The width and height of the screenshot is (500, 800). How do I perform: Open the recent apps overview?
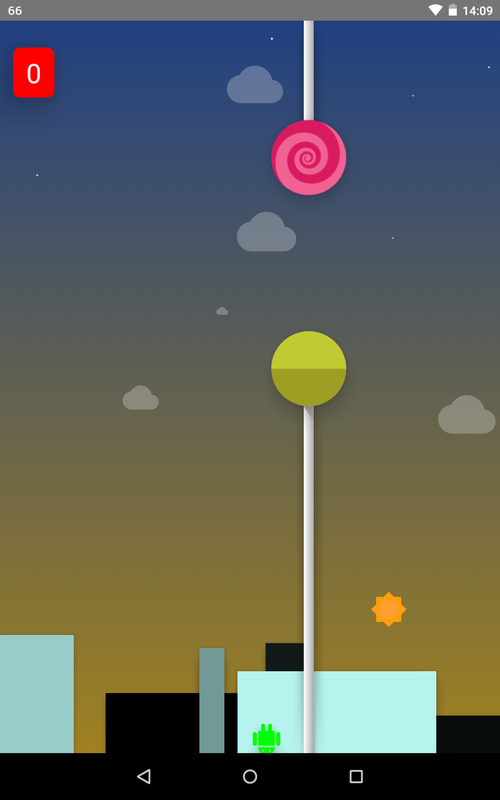(356, 777)
